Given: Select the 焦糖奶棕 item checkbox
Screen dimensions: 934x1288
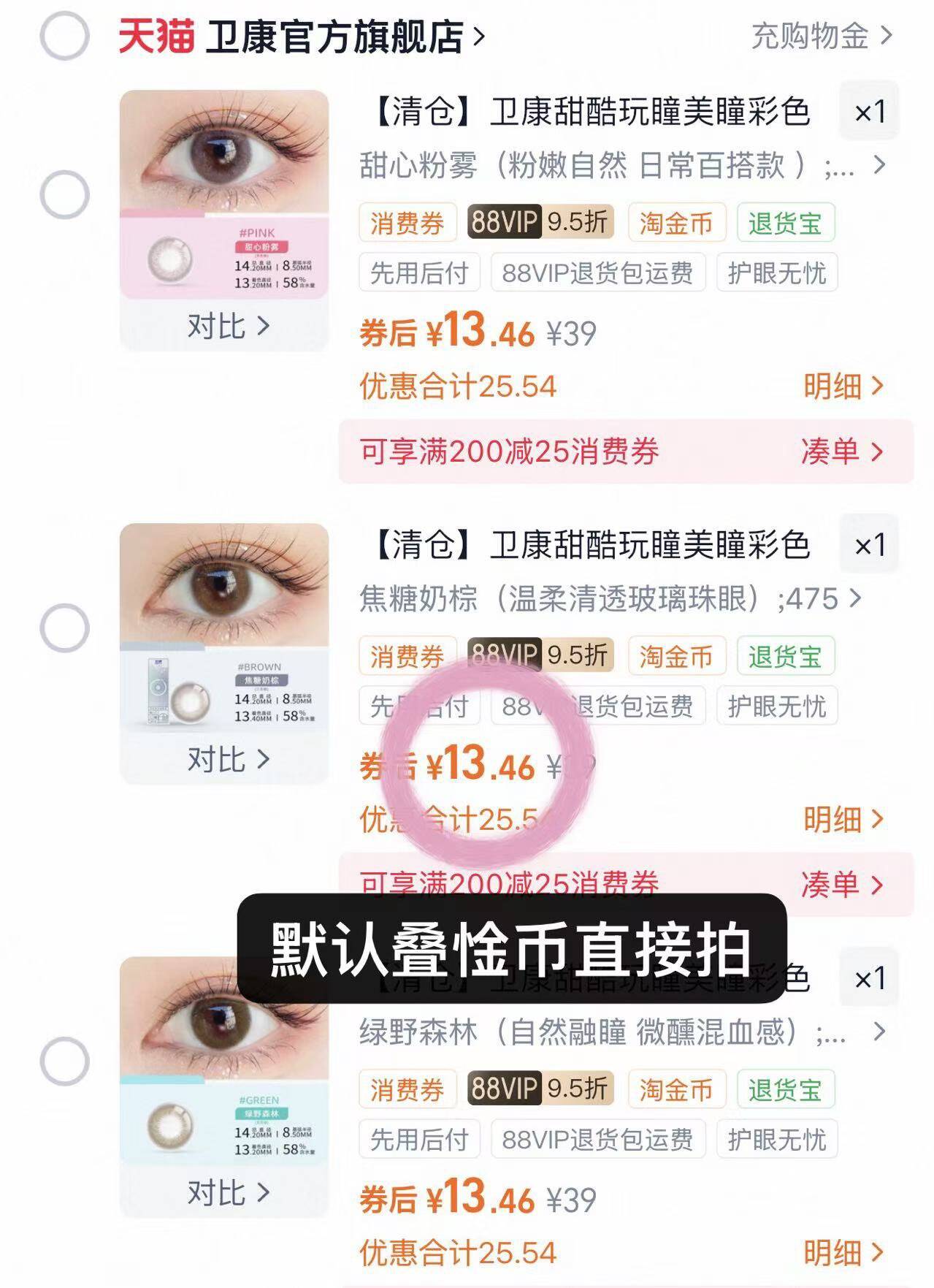Looking at the screenshot, I should point(64,628).
